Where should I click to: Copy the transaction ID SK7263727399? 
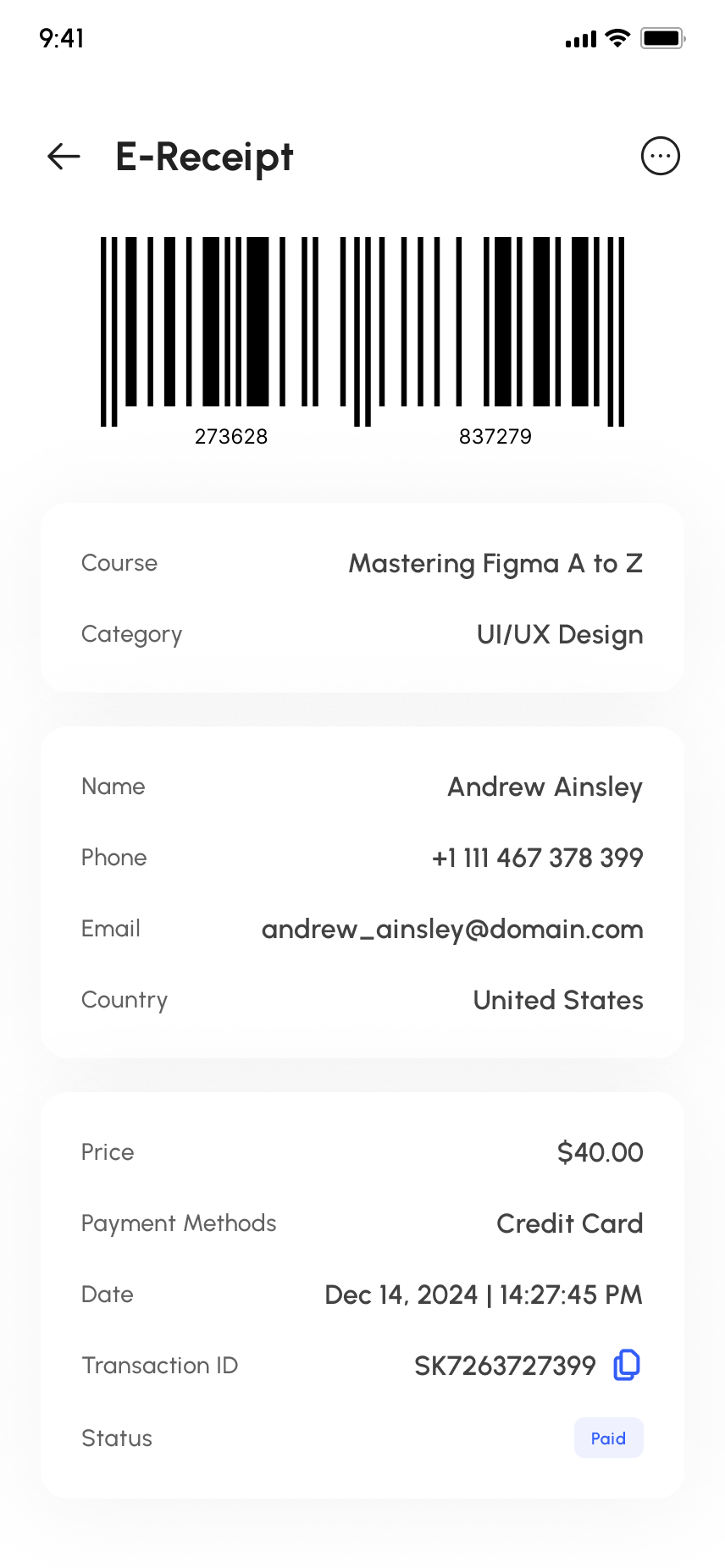pyautogui.click(x=626, y=1365)
